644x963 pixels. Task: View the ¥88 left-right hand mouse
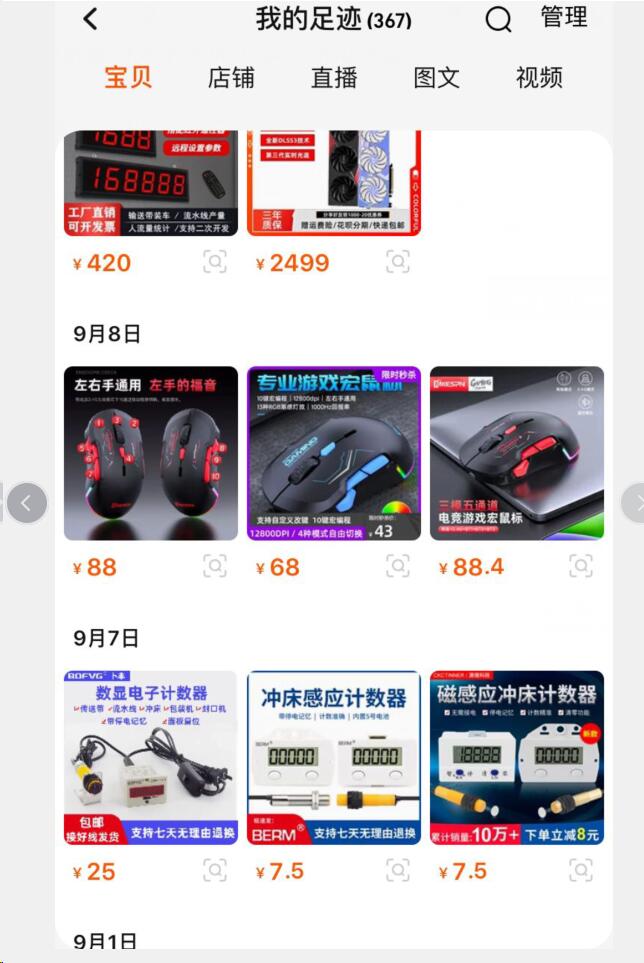click(151, 453)
